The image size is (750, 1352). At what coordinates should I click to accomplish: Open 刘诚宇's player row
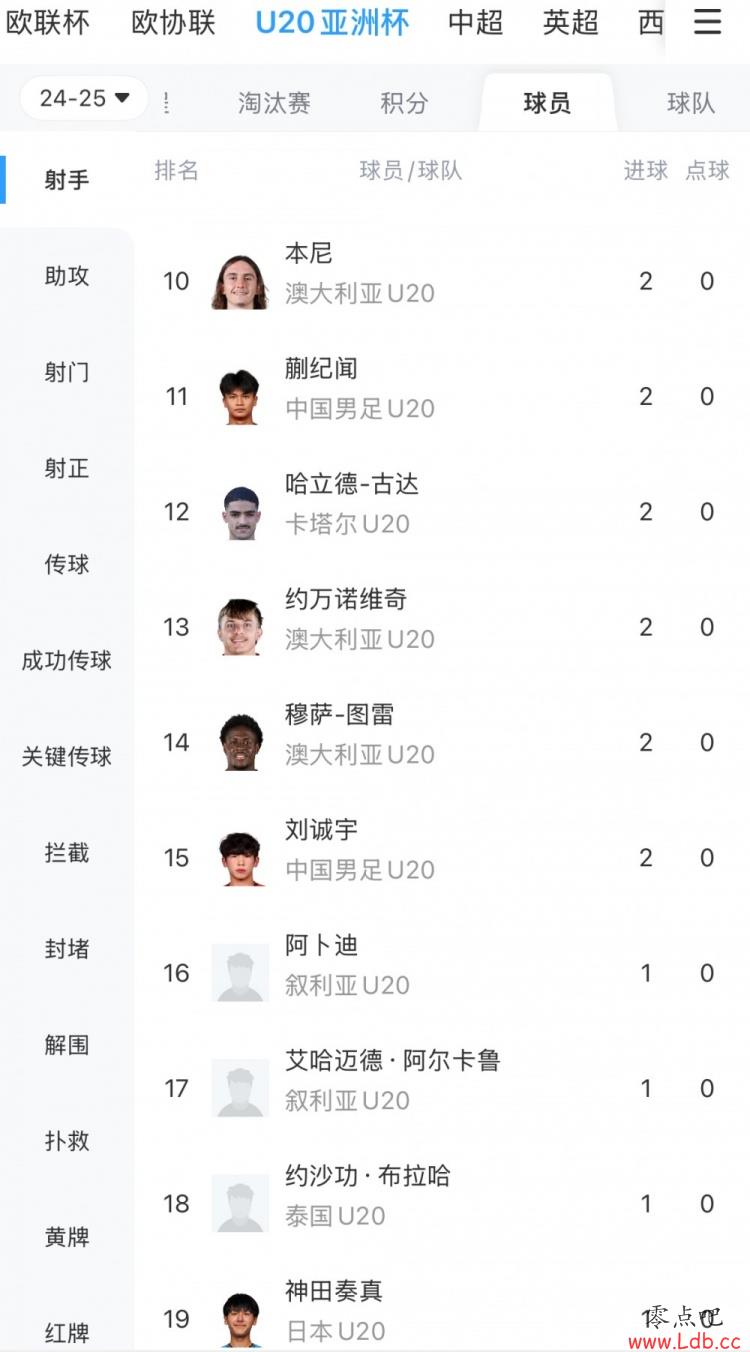(x=442, y=857)
